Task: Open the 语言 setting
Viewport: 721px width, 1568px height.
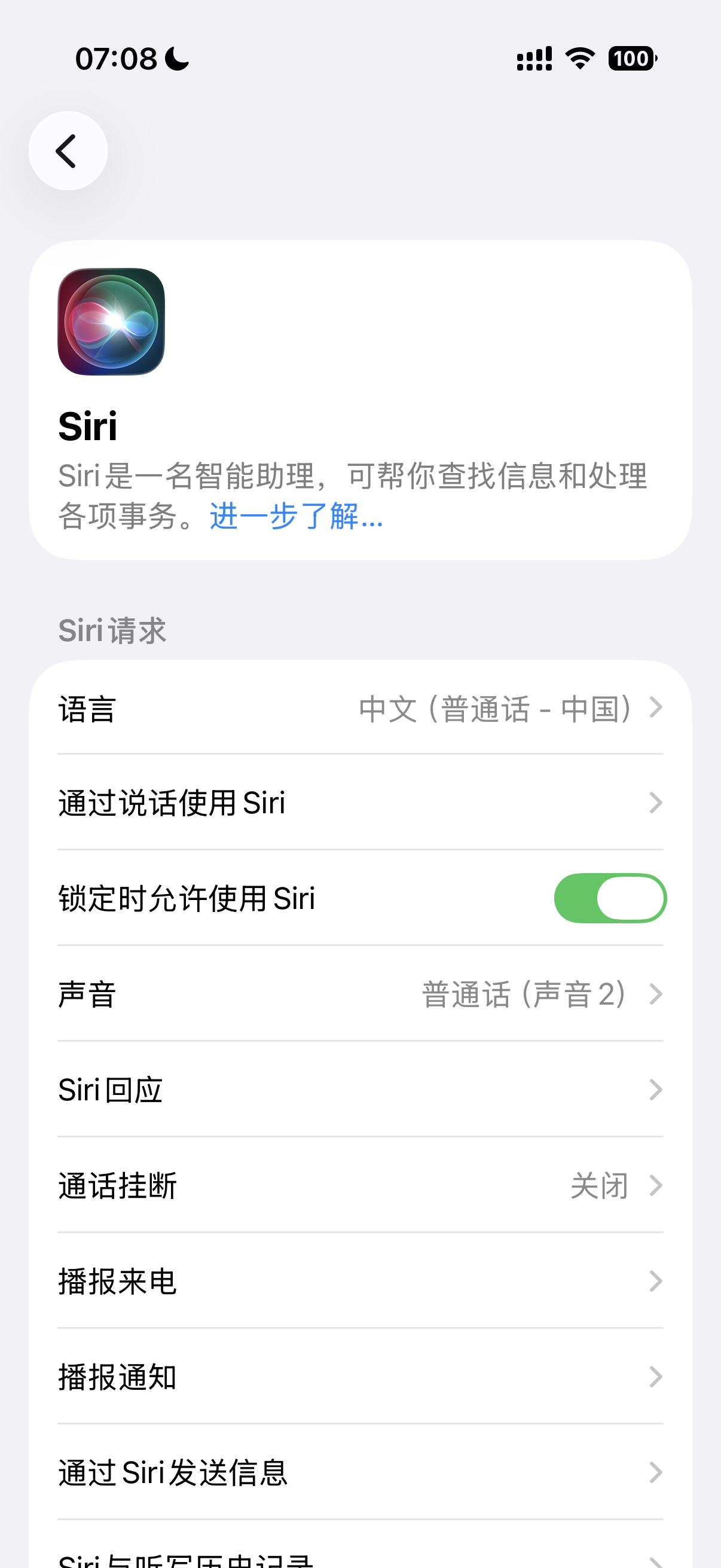Action: tap(360, 709)
